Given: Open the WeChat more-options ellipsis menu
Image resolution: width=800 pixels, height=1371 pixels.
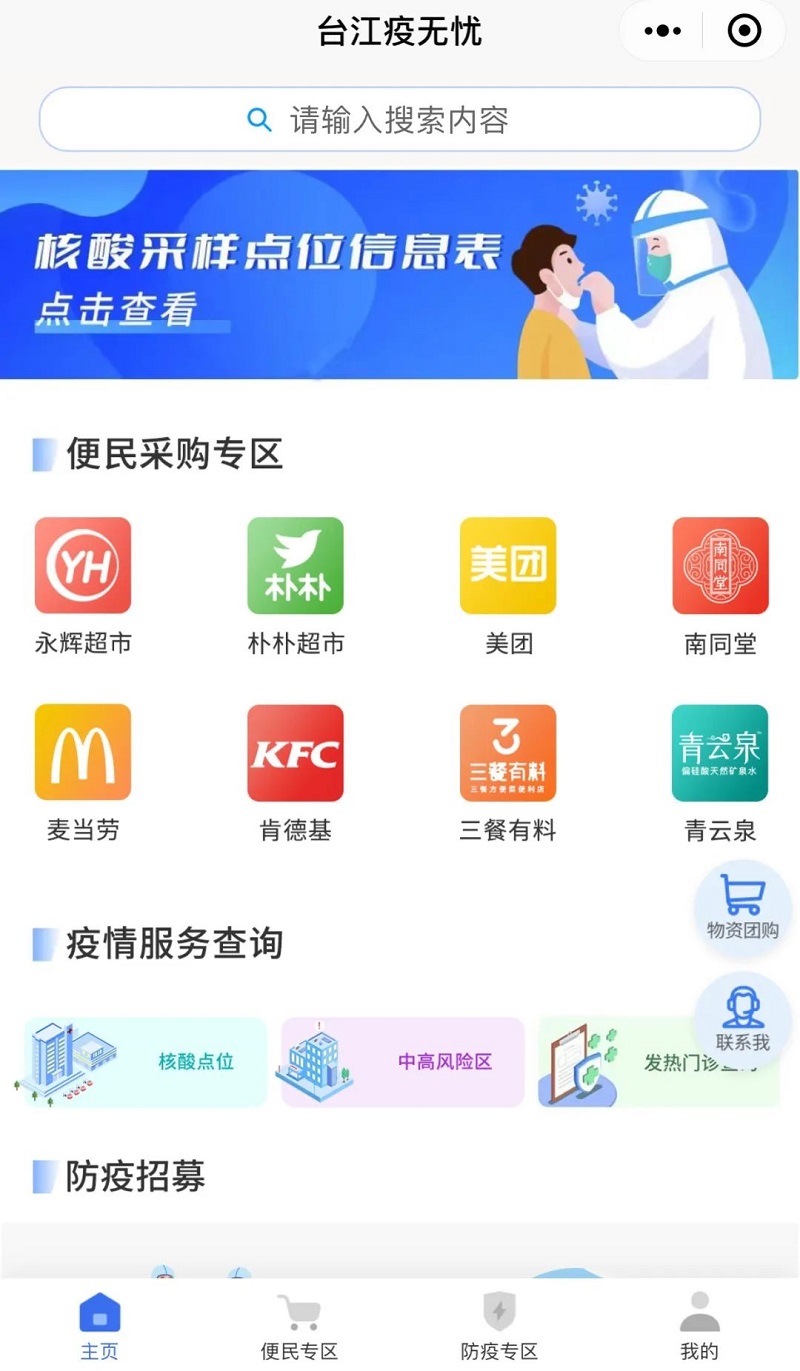Looking at the screenshot, I should (x=661, y=31).
